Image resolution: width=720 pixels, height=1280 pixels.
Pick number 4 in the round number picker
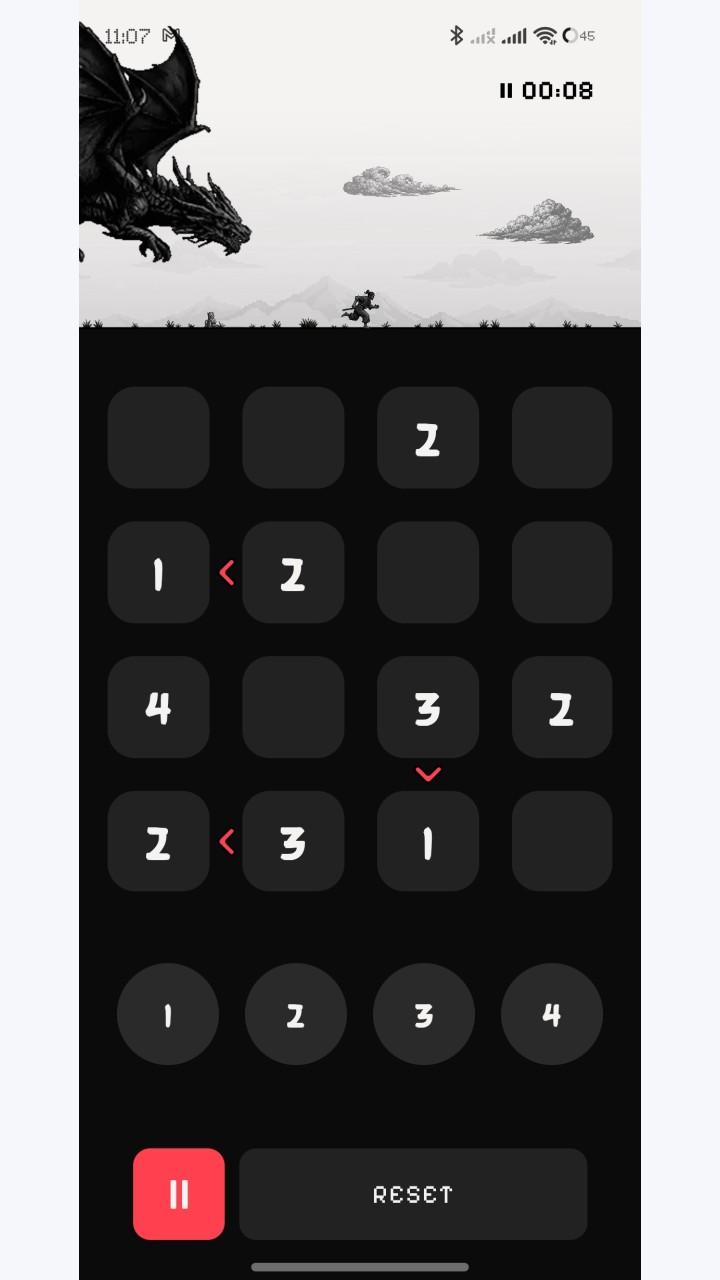click(x=552, y=1014)
